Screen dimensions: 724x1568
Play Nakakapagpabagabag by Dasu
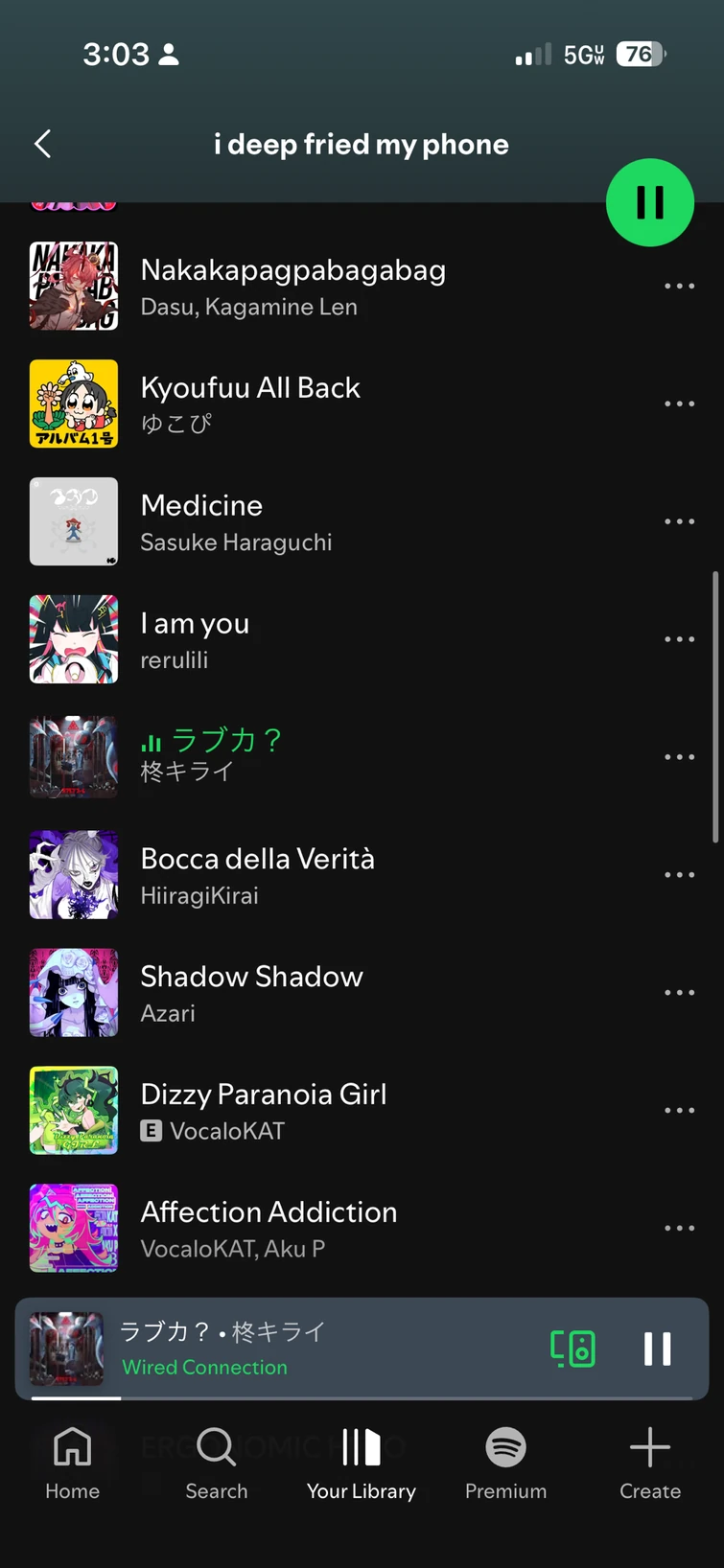click(292, 287)
